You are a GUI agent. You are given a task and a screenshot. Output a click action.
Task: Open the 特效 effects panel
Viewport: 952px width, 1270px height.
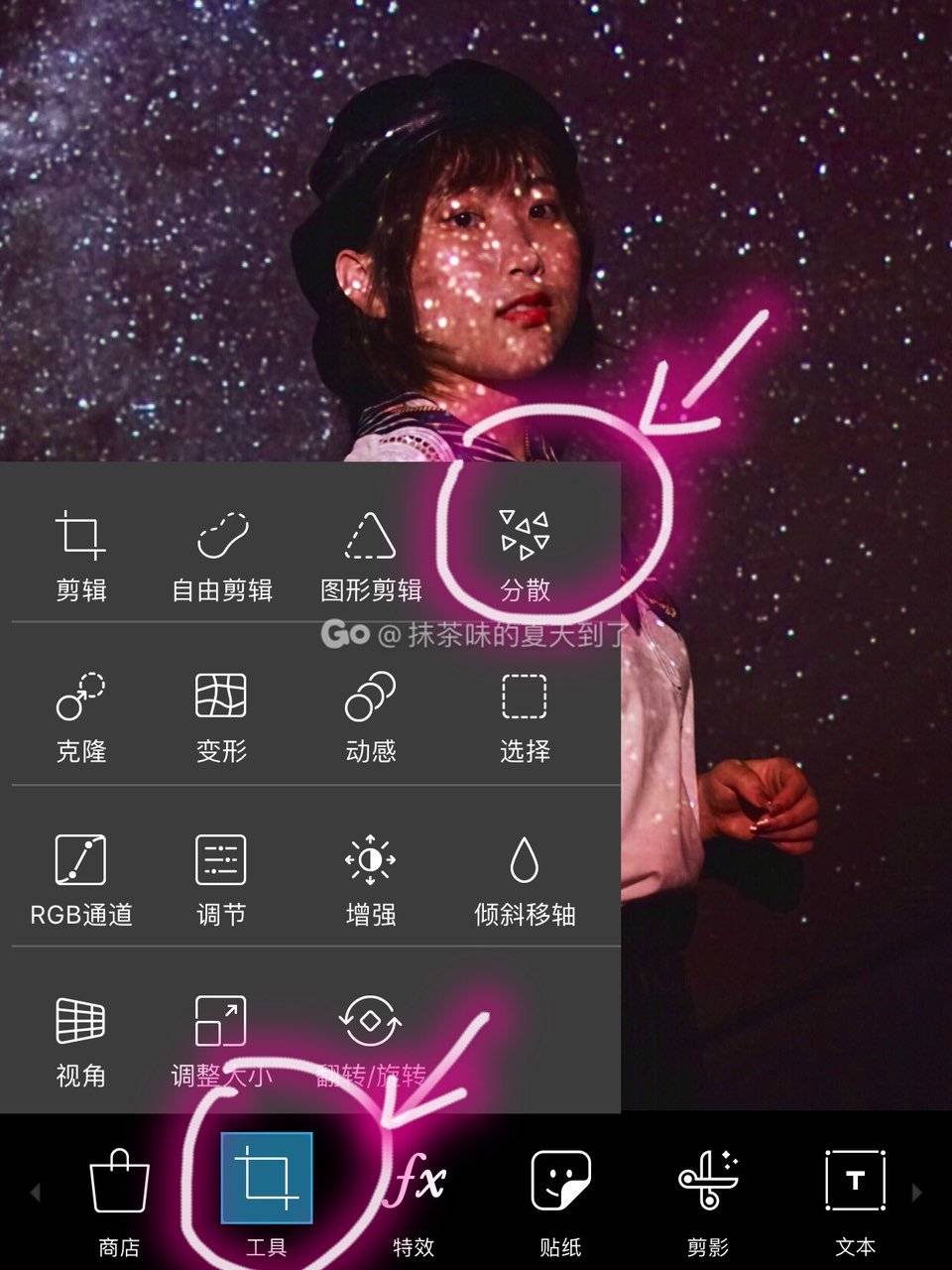(414, 1199)
